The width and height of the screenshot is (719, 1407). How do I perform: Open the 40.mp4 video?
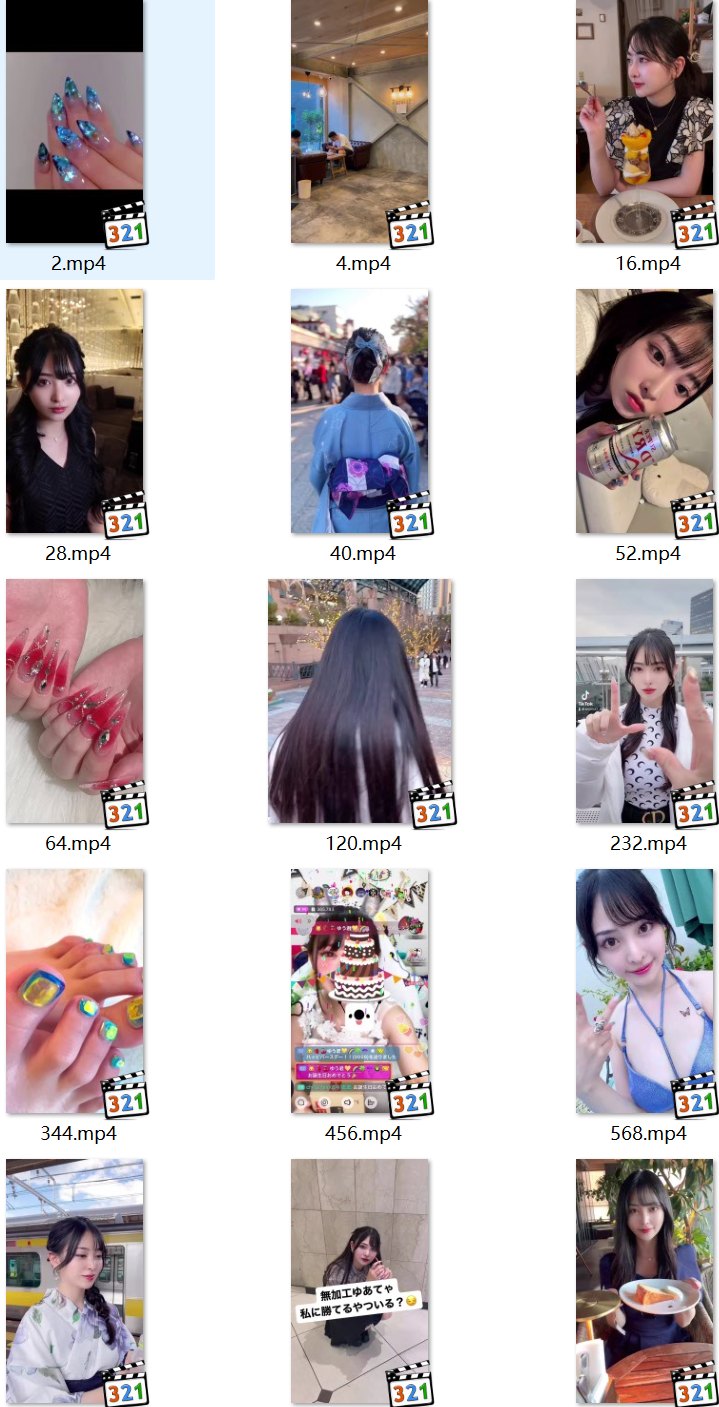tap(359, 411)
